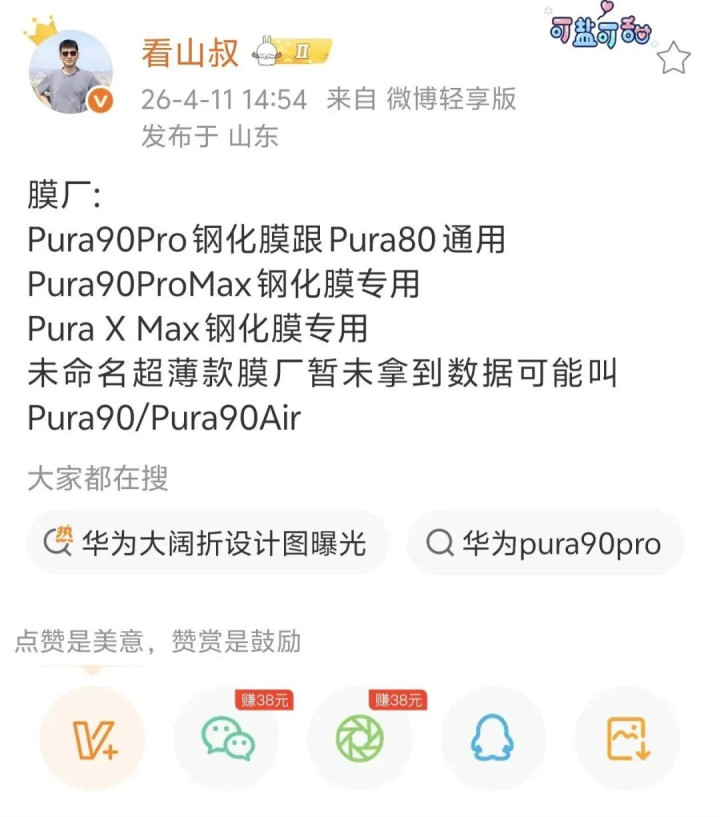Save the post as an image
This screenshot has height=817, width=720.
point(627,738)
